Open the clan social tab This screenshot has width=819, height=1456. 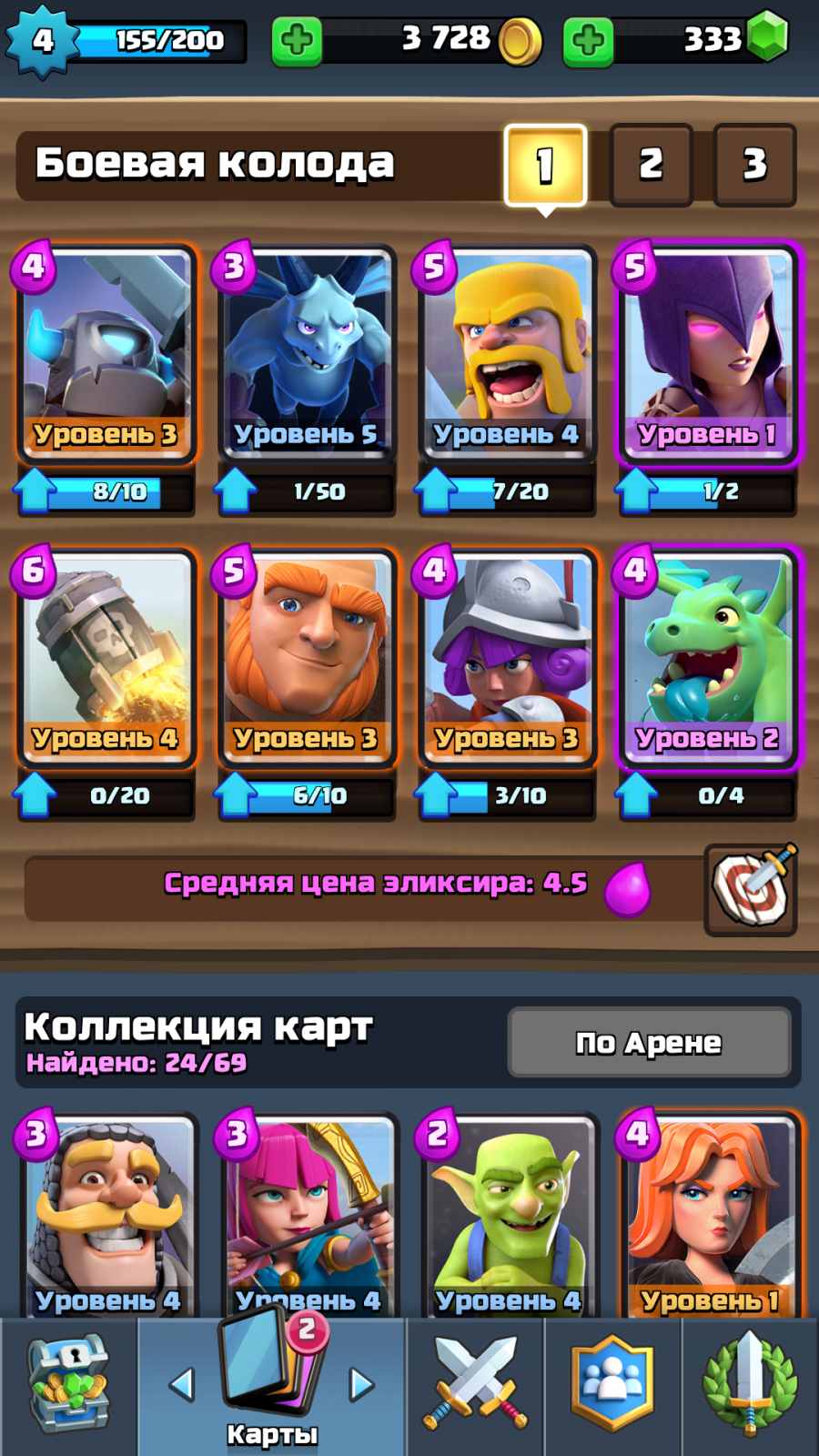612,1384
